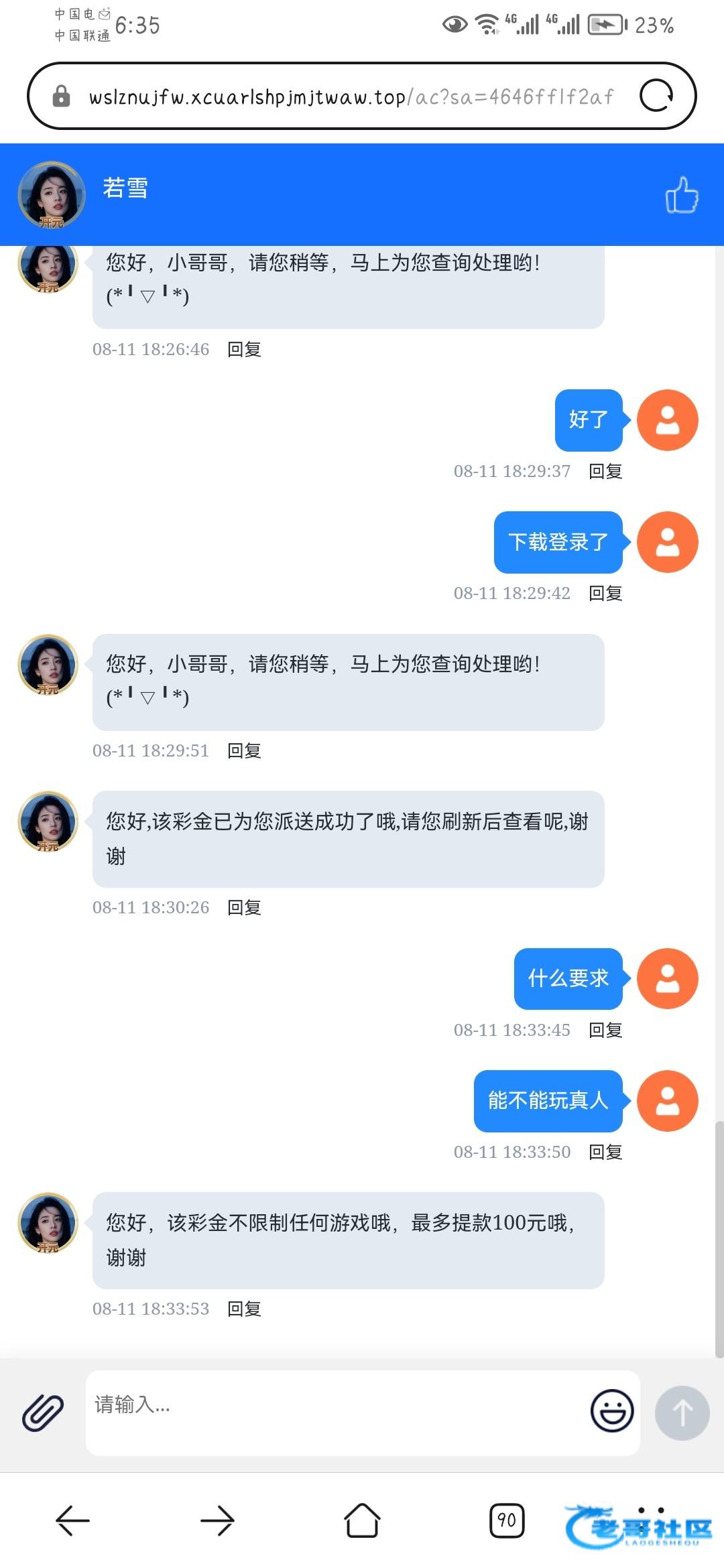
Task: Open the browser home page
Action: pyautogui.click(x=362, y=1520)
